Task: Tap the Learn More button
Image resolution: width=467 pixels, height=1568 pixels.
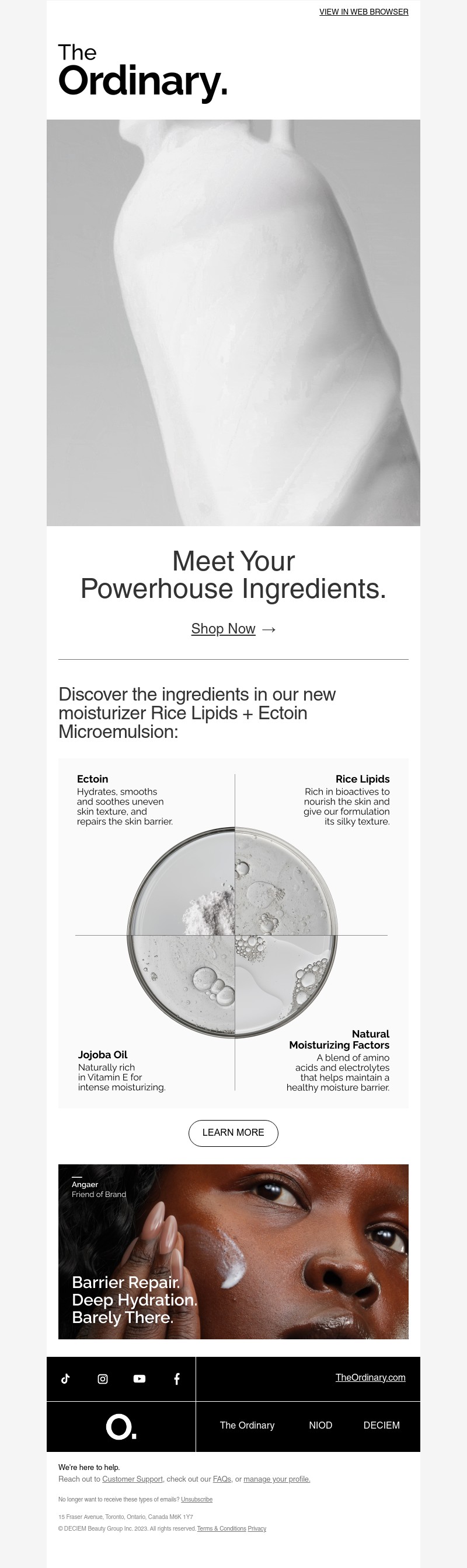Action: point(233,1132)
